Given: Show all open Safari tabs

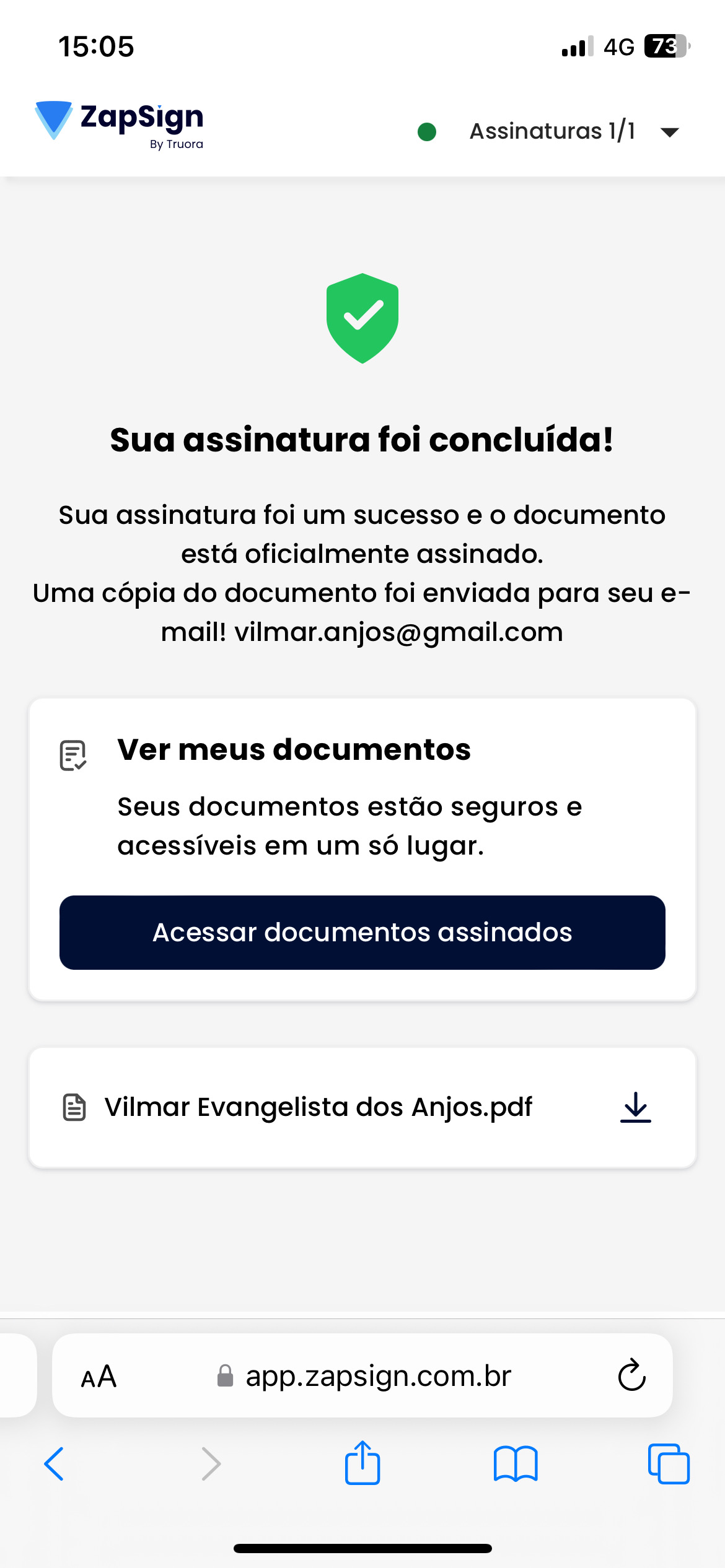Looking at the screenshot, I should [x=668, y=1464].
